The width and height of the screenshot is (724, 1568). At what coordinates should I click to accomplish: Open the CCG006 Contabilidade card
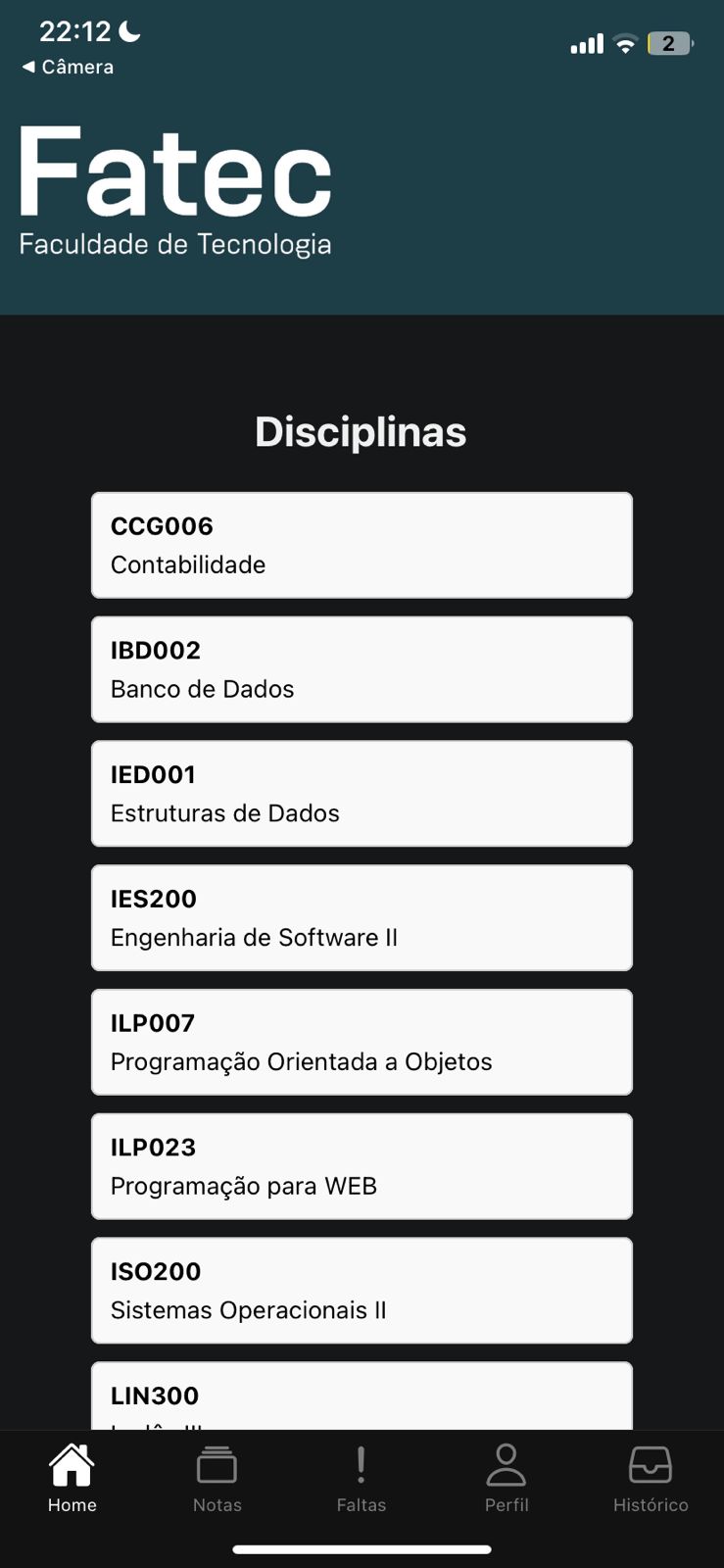tap(362, 545)
